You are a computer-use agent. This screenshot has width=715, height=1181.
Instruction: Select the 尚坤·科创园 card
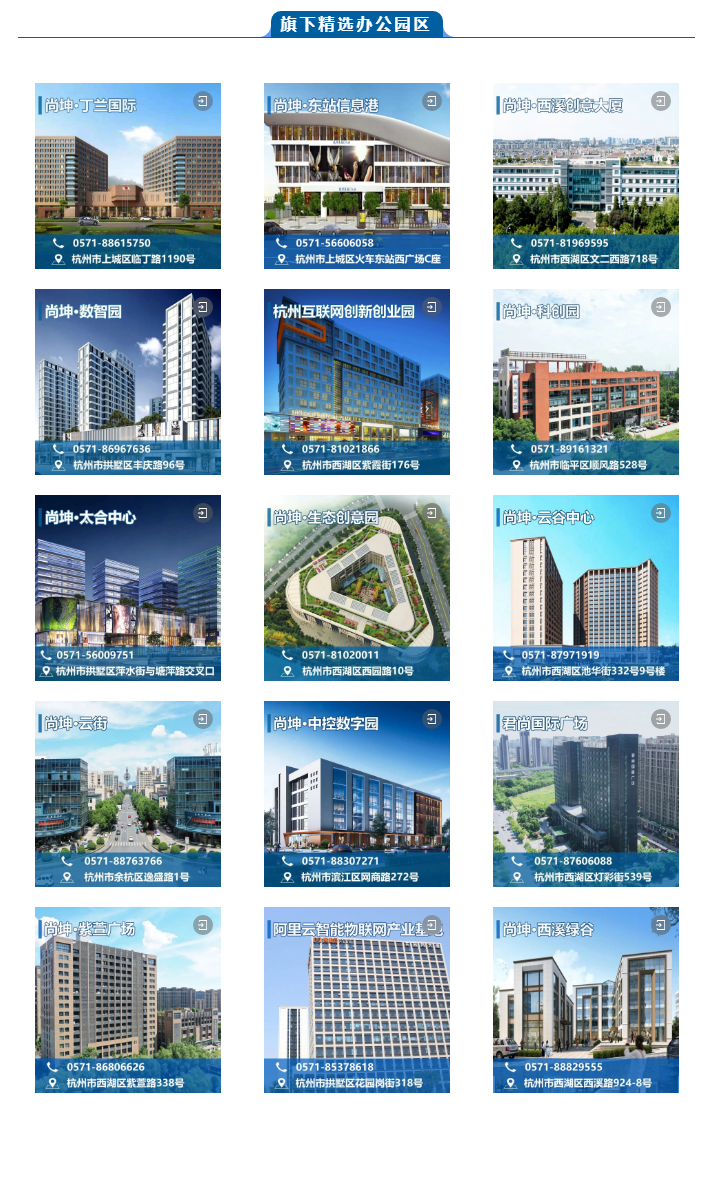coord(586,382)
